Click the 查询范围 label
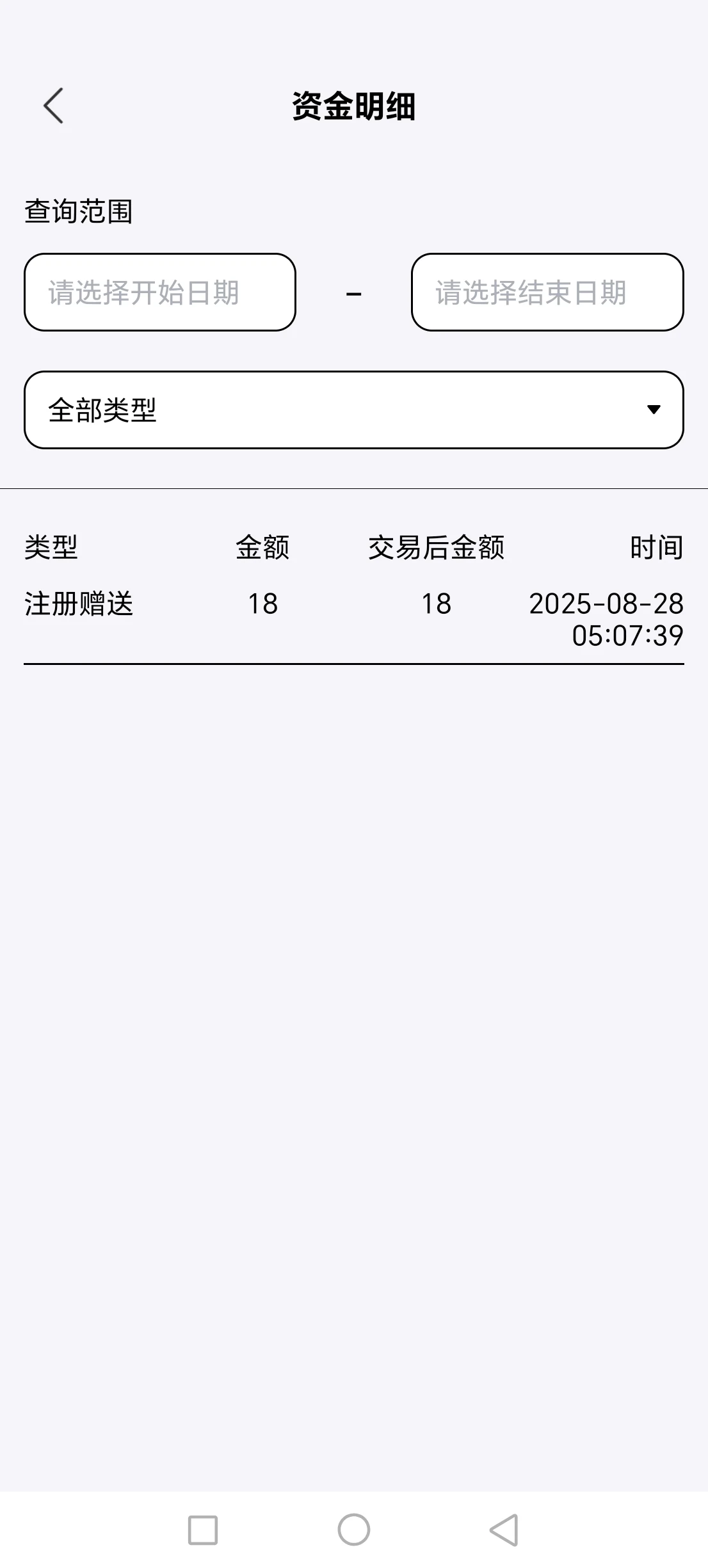Image resolution: width=708 pixels, height=1568 pixels. click(x=79, y=210)
